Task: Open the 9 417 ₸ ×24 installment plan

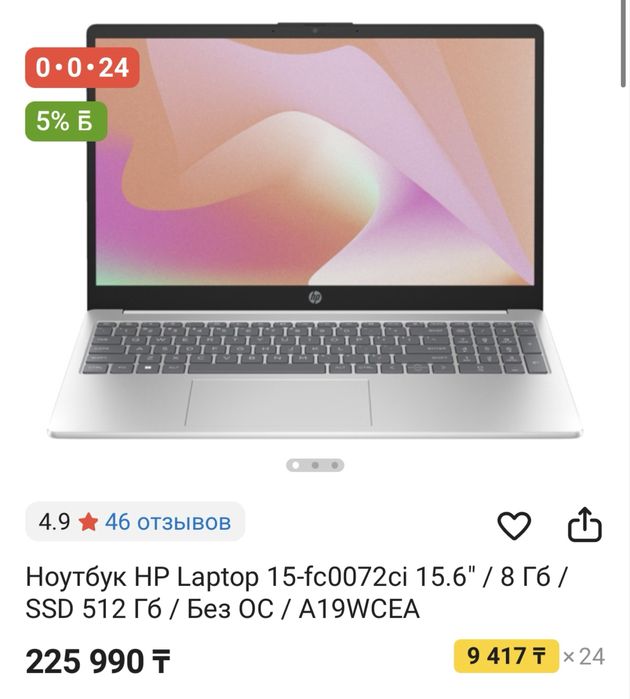Action: 529,657
